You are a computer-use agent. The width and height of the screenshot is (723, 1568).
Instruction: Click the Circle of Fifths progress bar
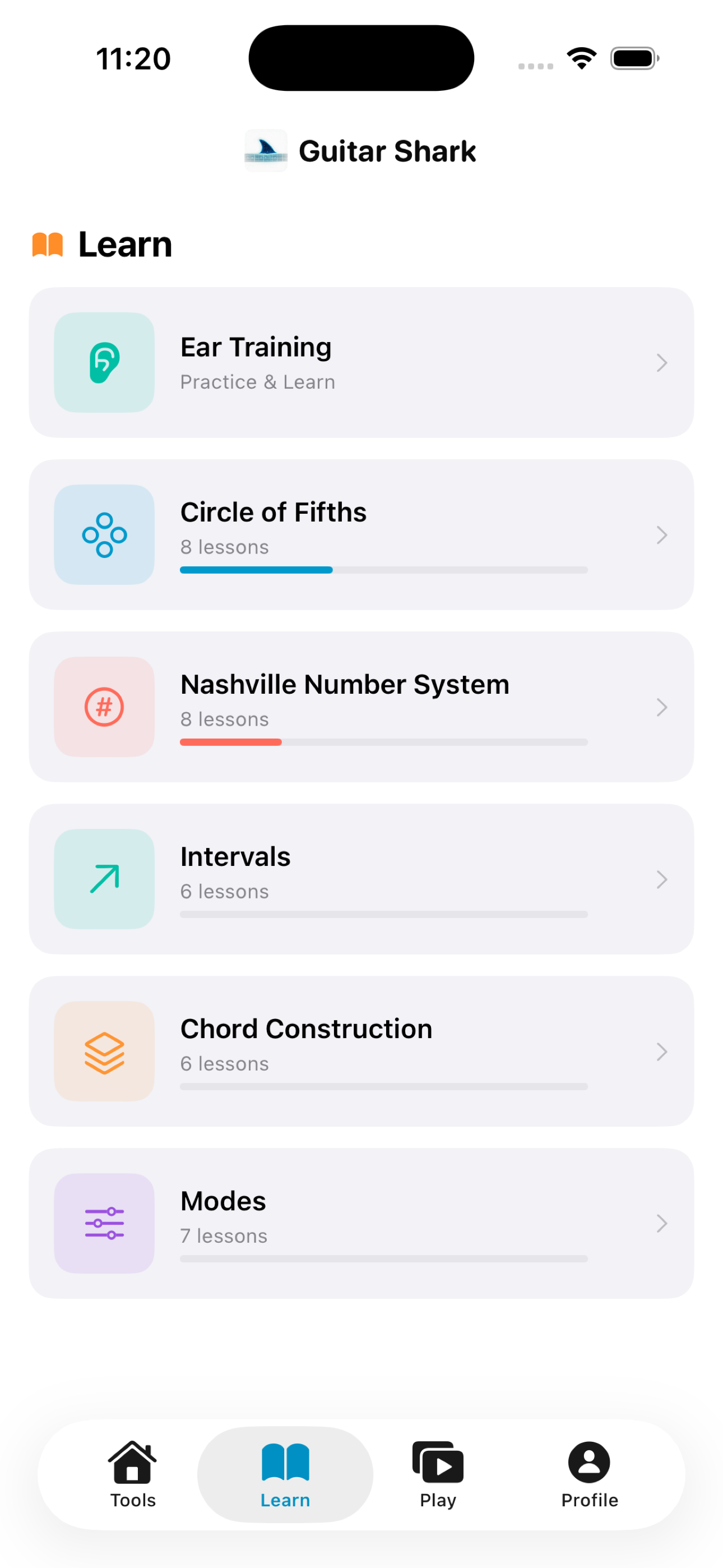[383, 570]
